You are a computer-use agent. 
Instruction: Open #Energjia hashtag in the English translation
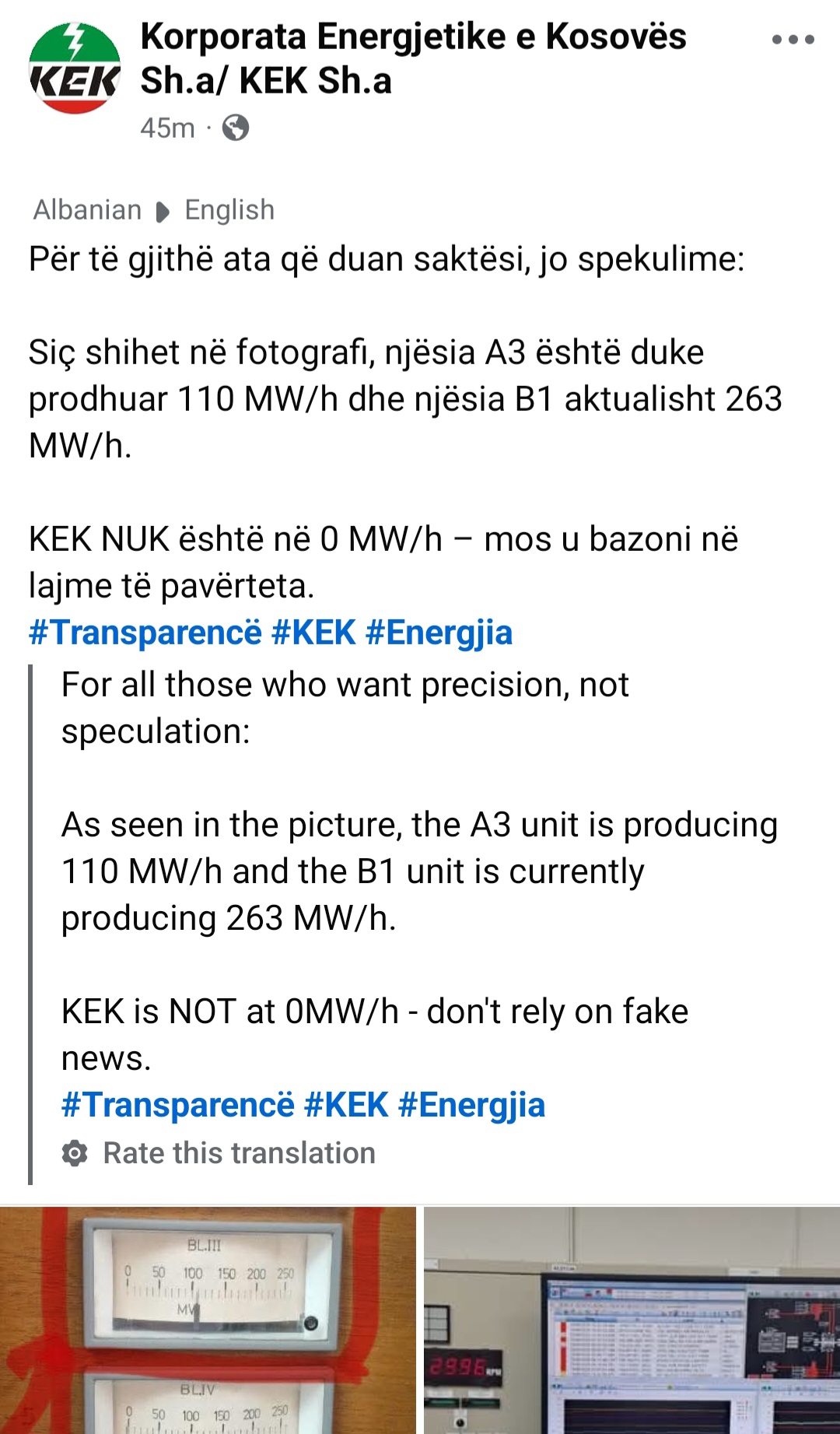[471, 1105]
